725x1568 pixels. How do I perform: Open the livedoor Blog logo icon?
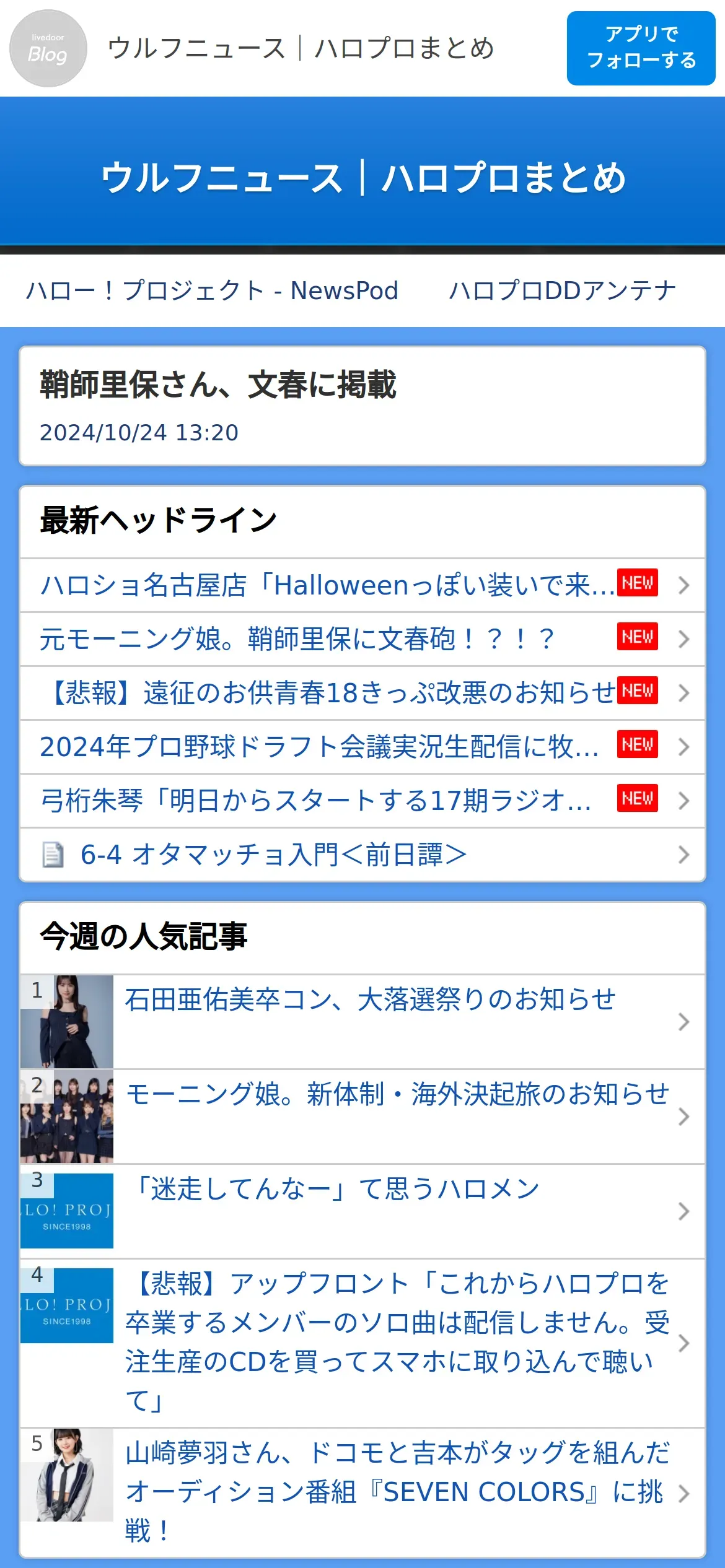[48, 48]
